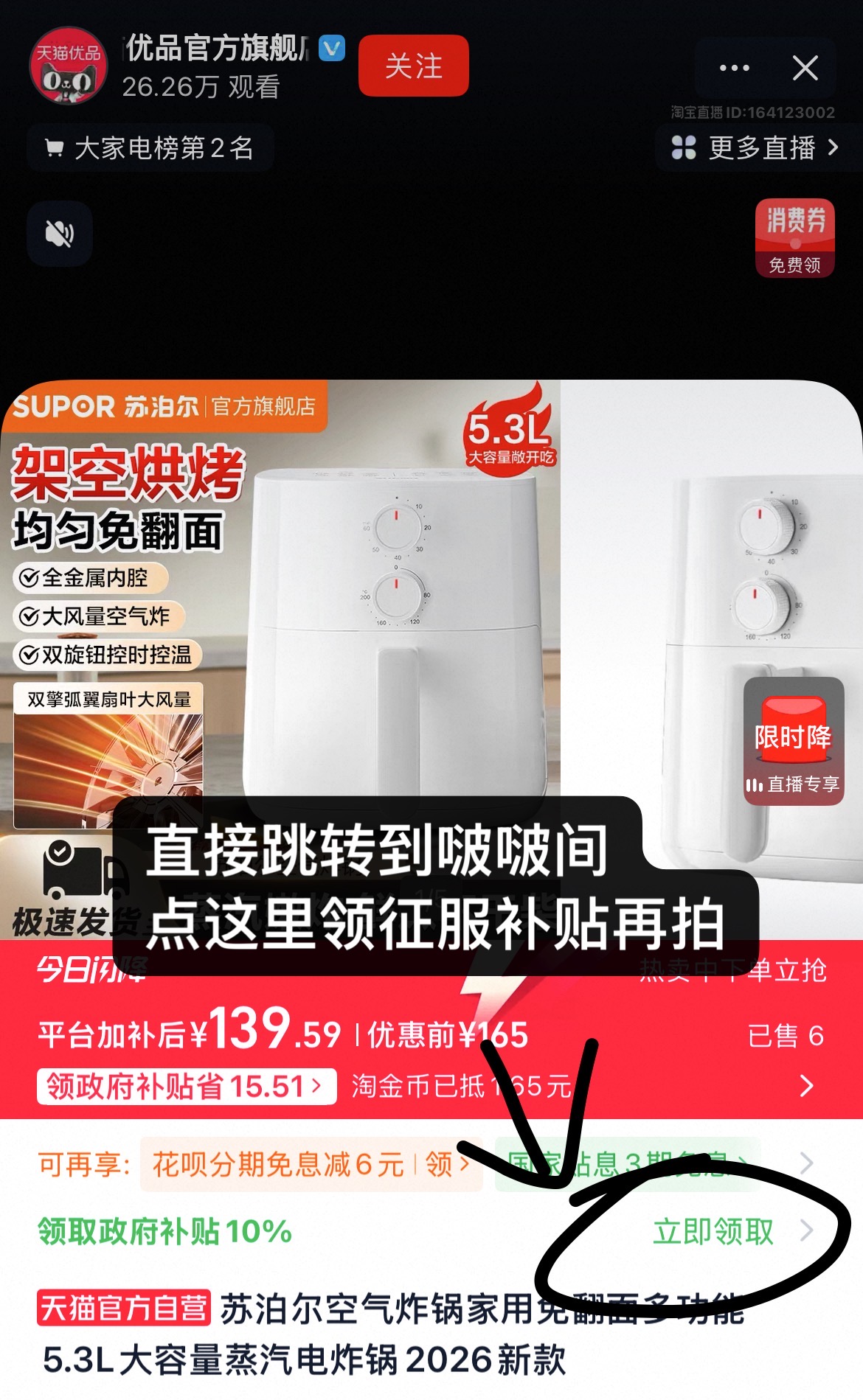Image resolution: width=863 pixels, height=1400 pixels.
Task: Tap the 限时降 直播专享 badge
Action: (x=794, y=741)
